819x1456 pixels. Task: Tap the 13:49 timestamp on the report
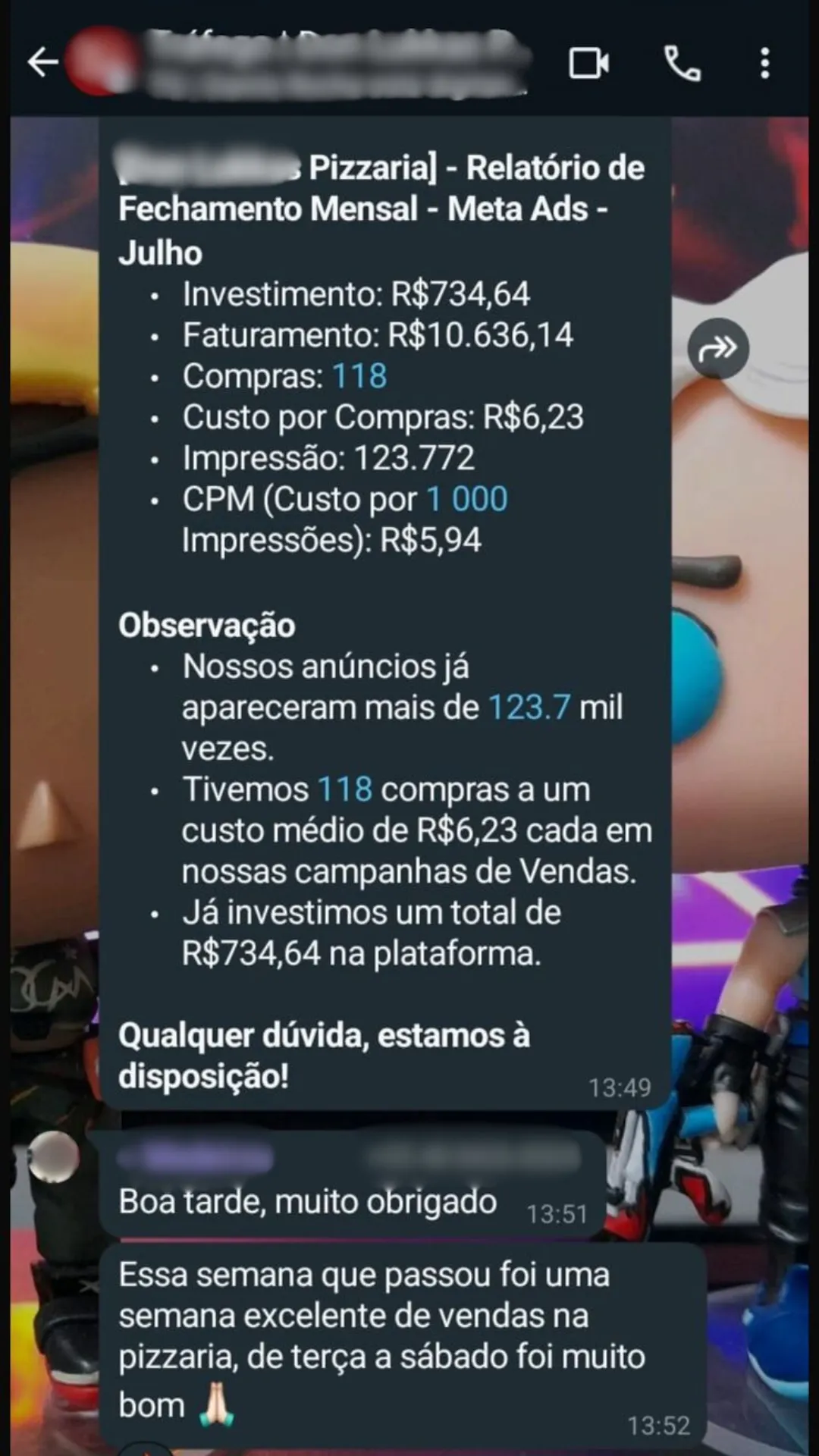point(620,1086)
